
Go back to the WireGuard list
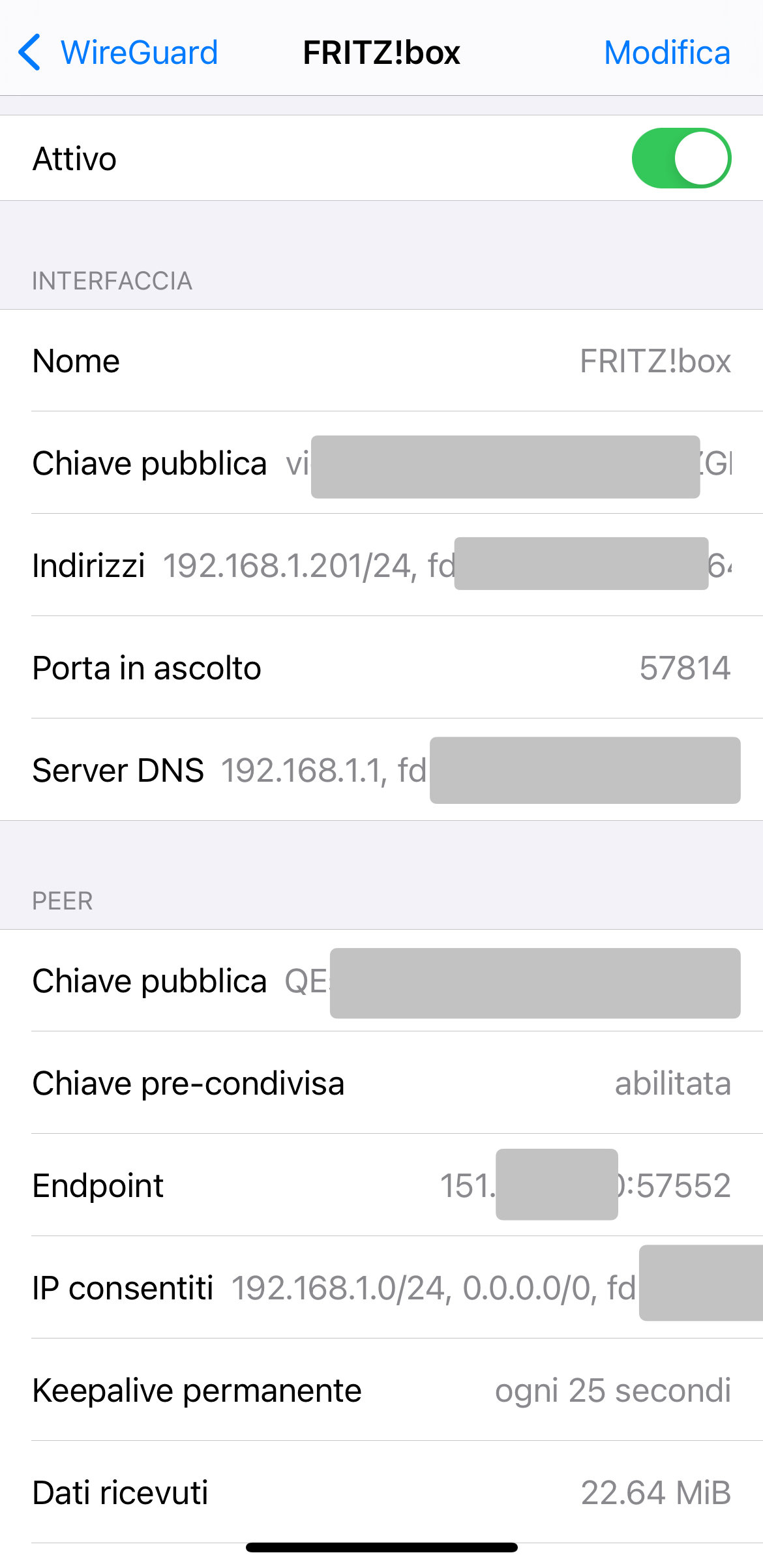[x=117, y=52]
